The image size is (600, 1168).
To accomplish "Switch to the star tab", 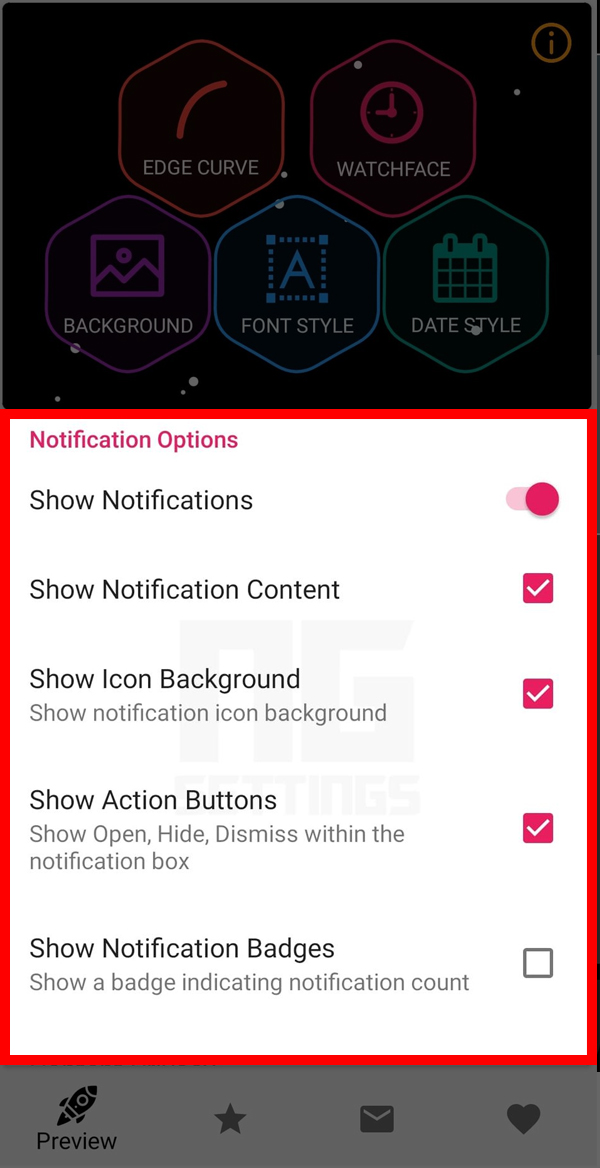I will (230, 1119).
